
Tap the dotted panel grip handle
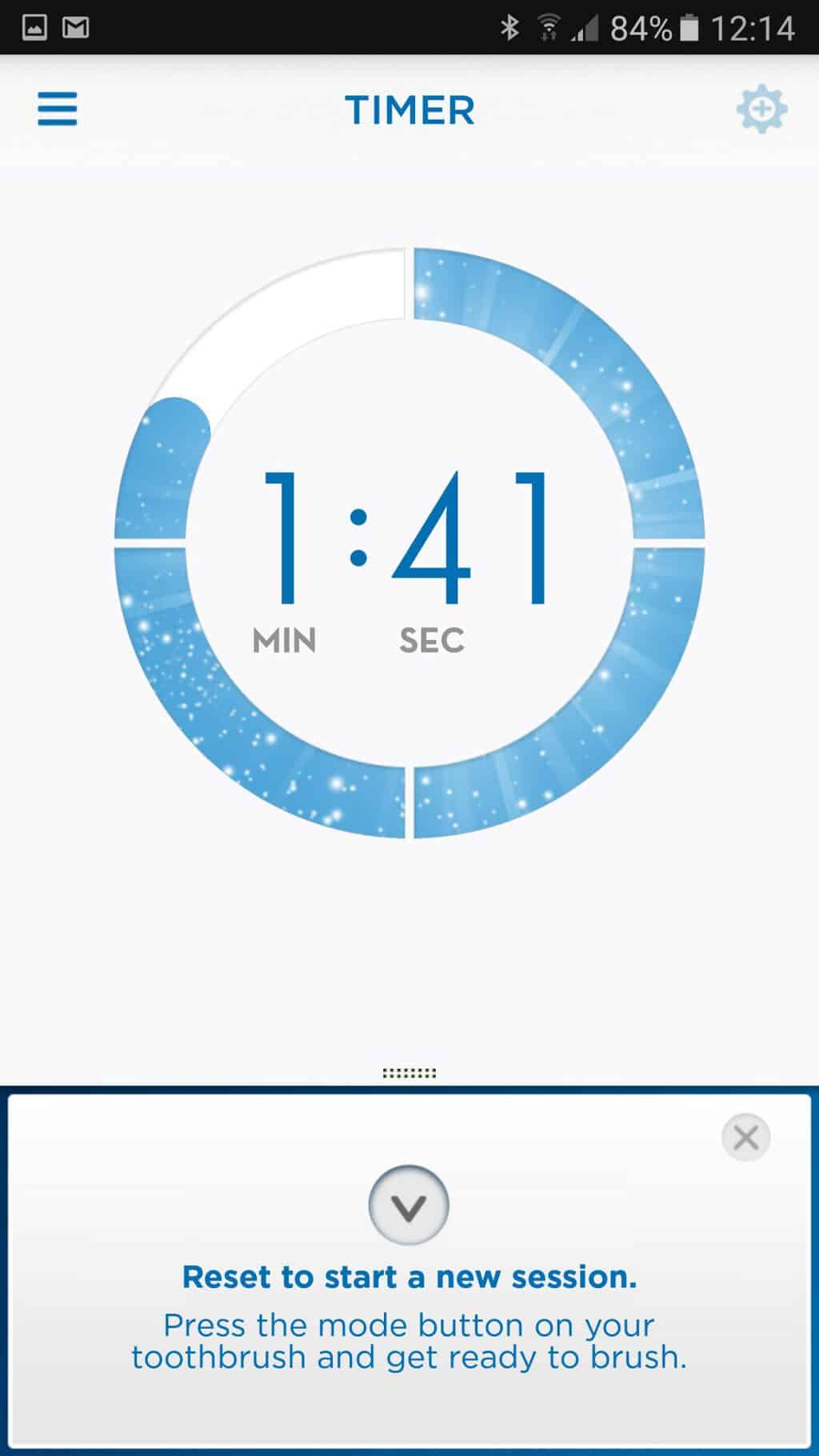(x=409, y=1073)
